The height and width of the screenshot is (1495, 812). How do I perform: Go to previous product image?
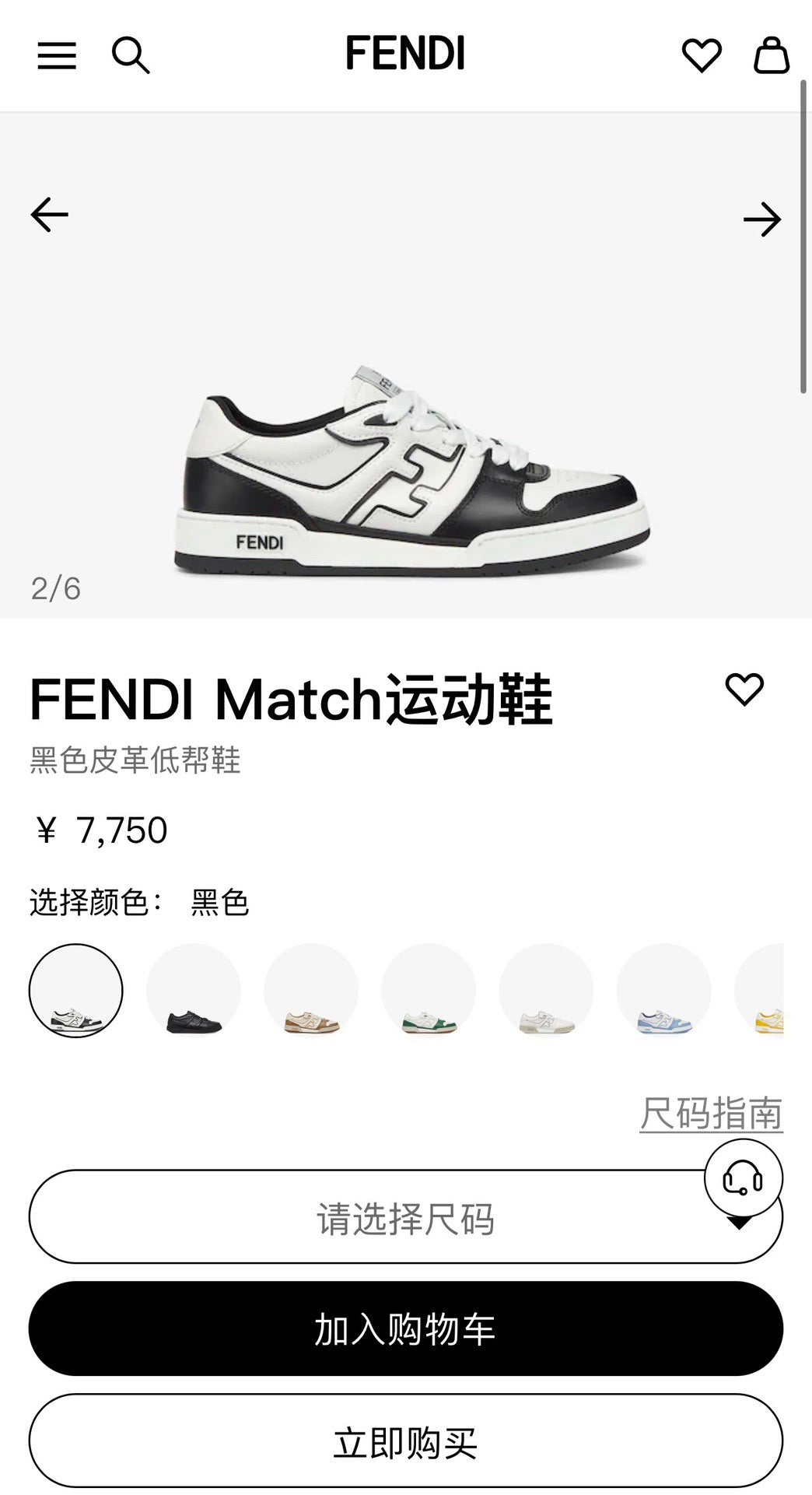point(50,215)
